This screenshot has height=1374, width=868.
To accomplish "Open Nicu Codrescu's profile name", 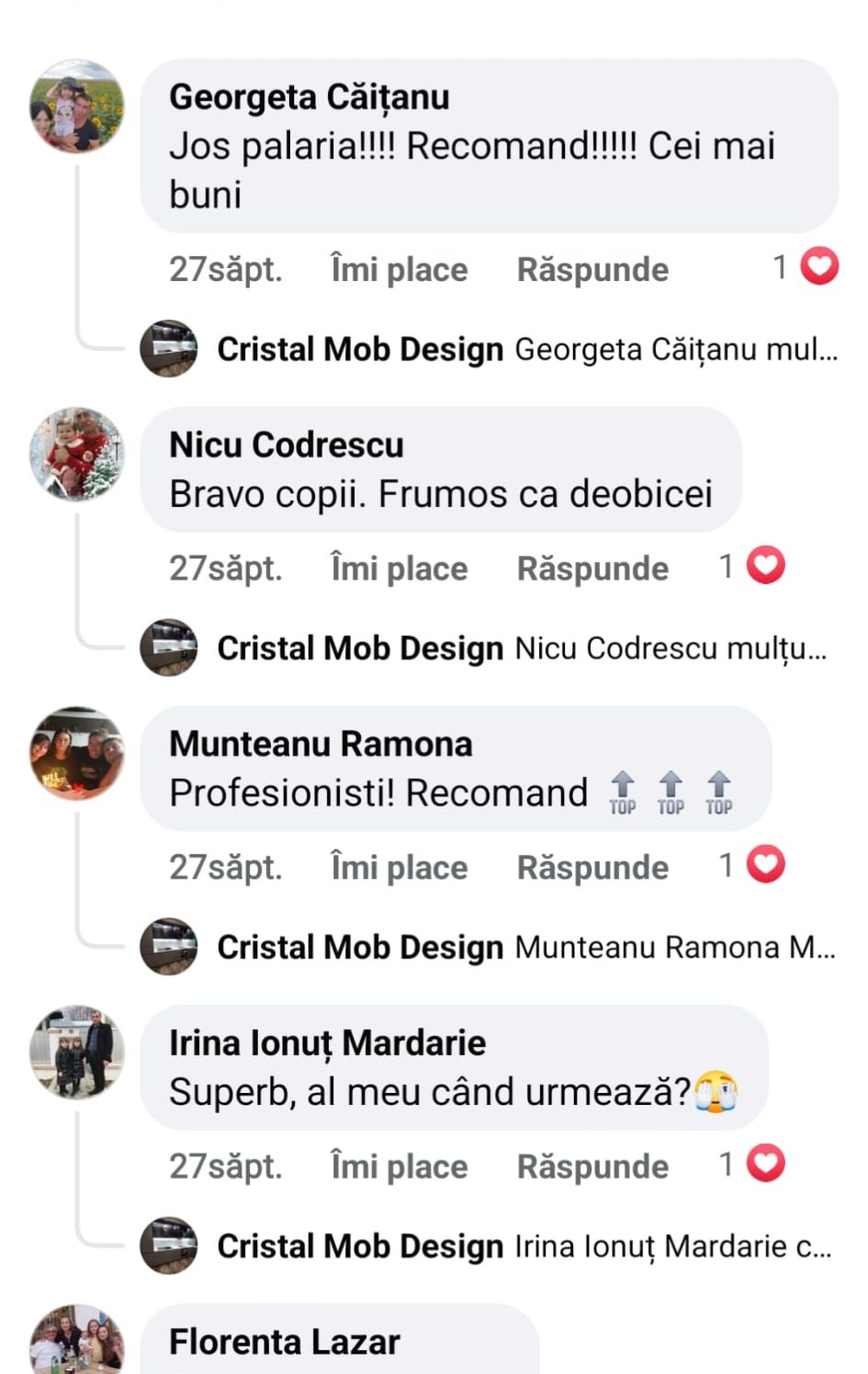I will [x=287, y=445].
